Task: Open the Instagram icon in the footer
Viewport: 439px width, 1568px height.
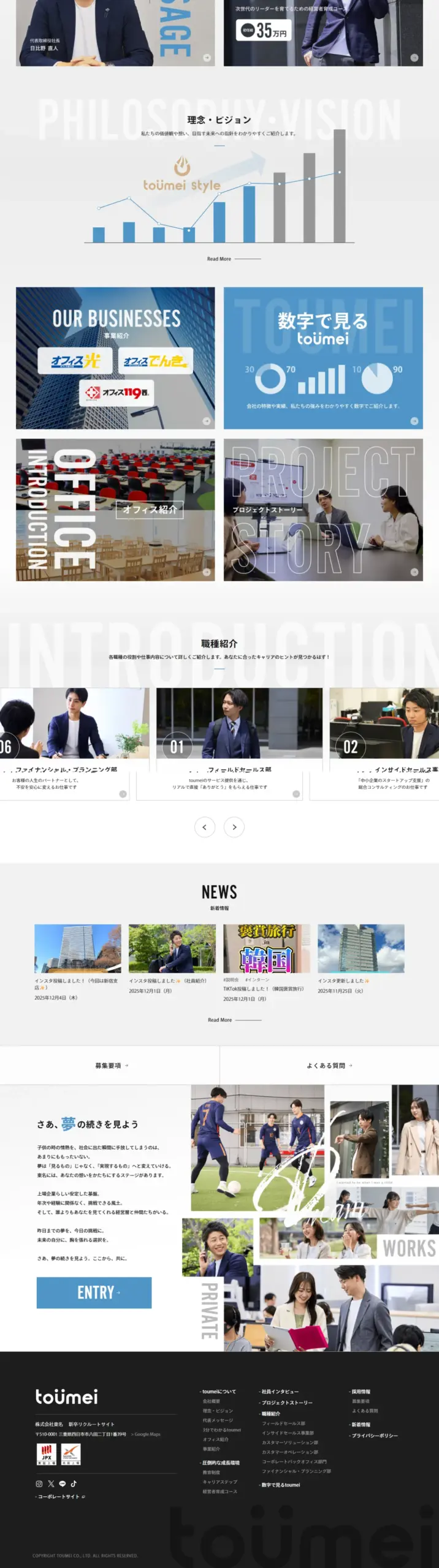Action: 39,1483
